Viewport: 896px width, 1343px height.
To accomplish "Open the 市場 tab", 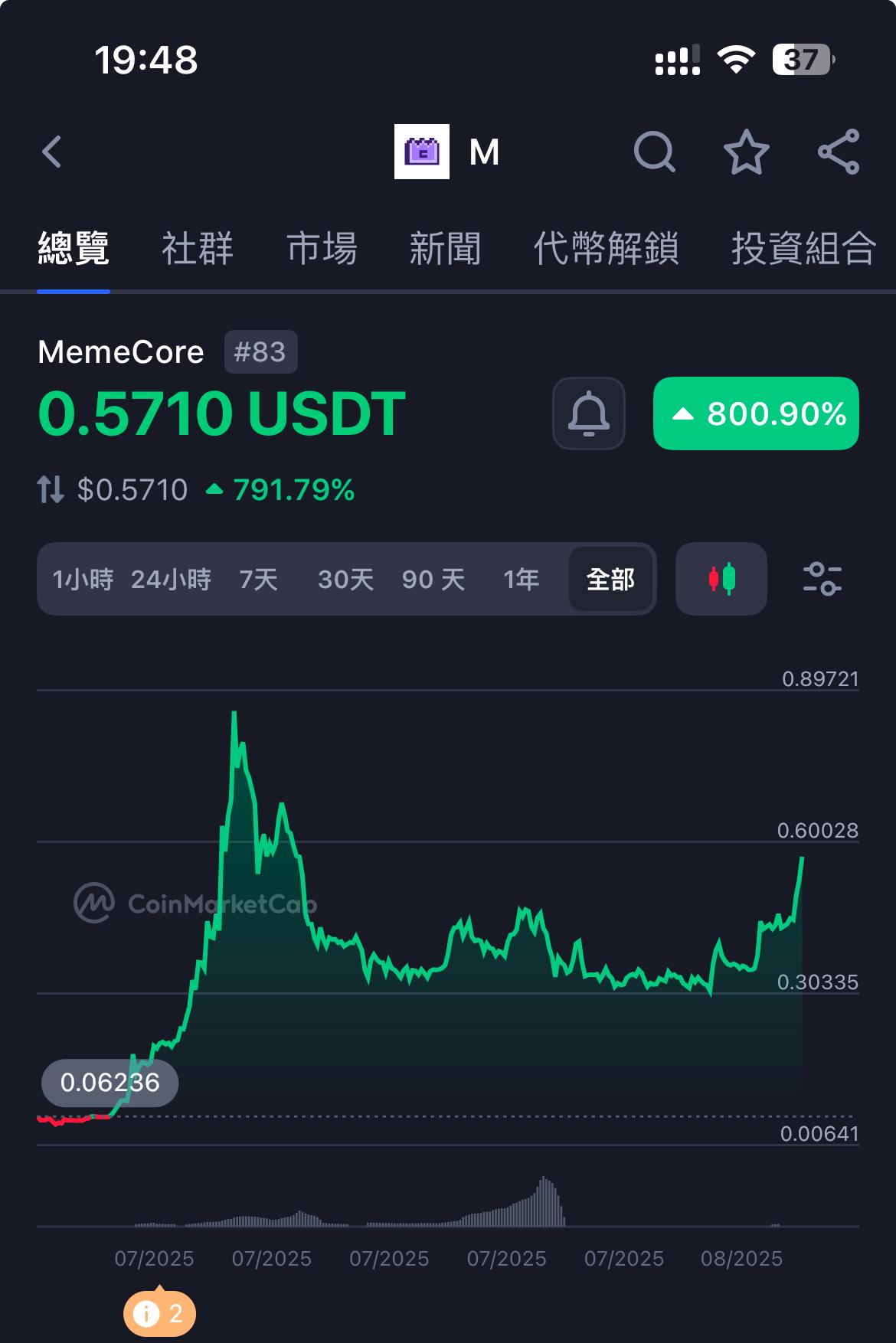I will (322, 249).
